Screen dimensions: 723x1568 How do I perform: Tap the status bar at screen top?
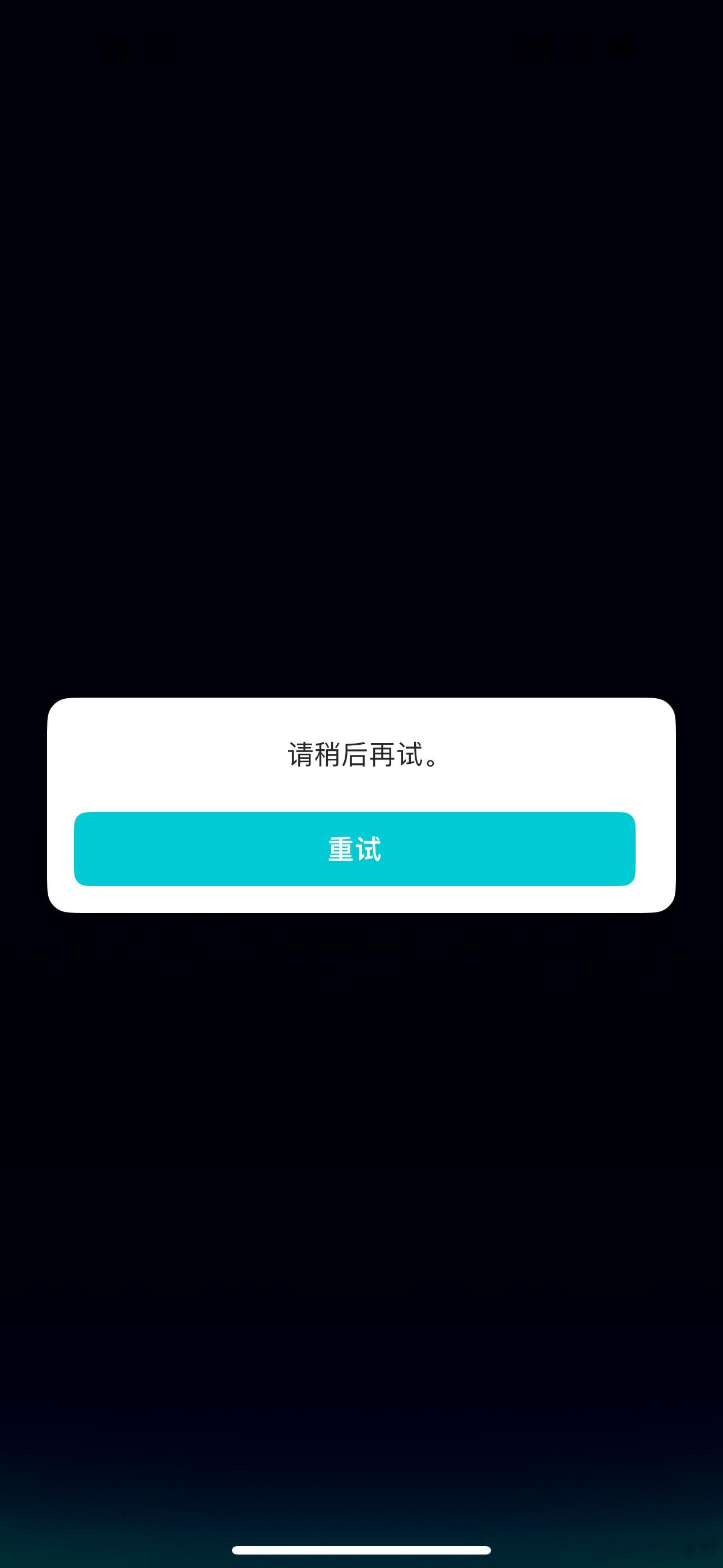361,48
